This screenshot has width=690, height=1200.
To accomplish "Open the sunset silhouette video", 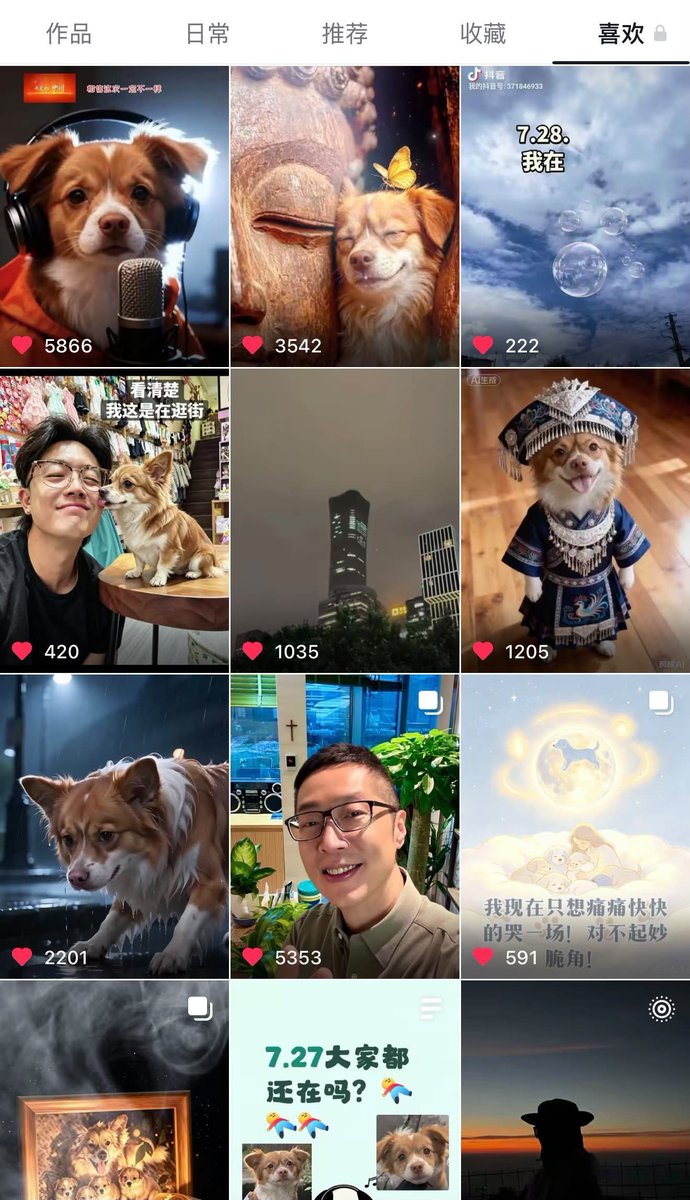I will 576,1090.
